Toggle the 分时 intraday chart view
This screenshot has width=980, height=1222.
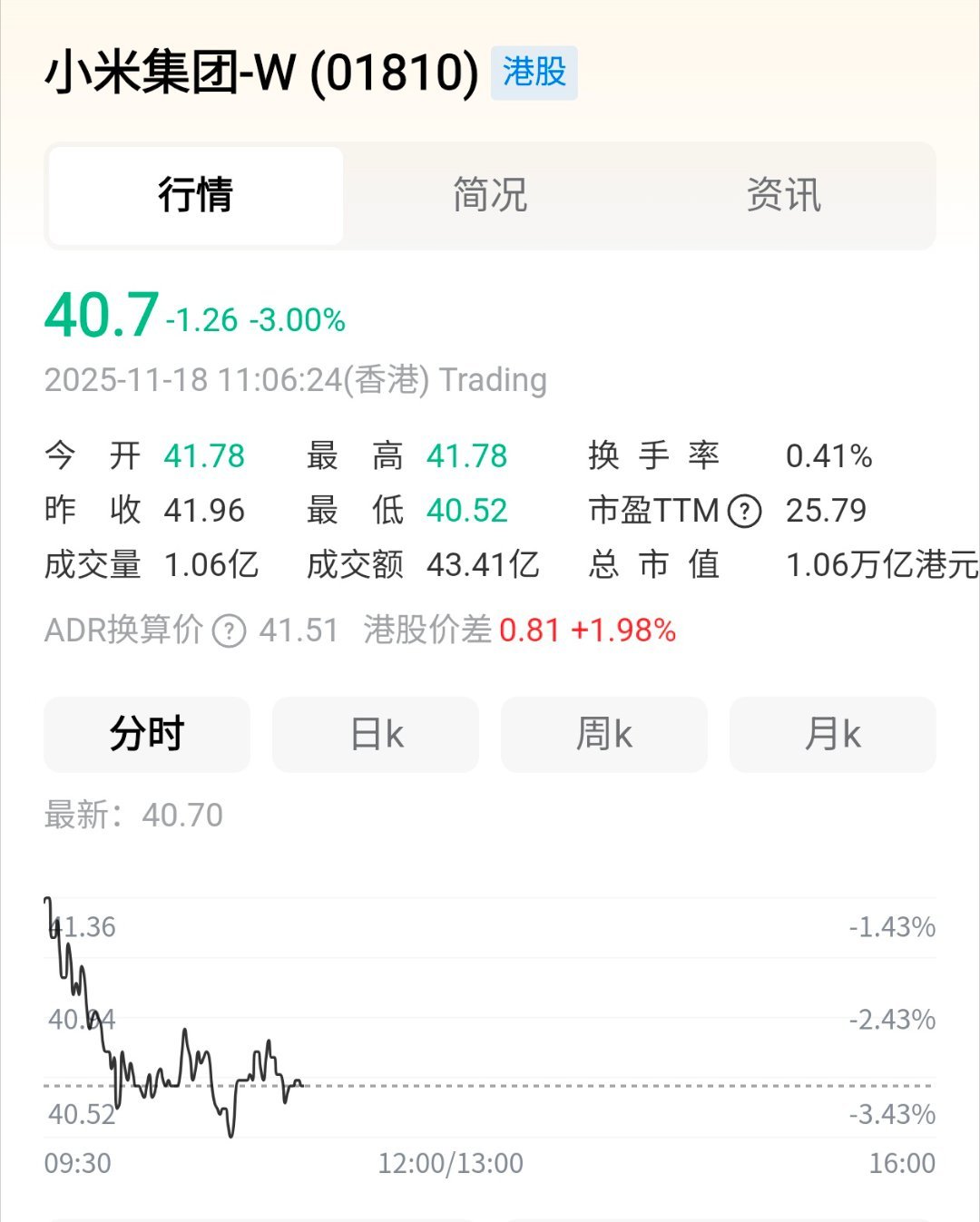(x=147, y=734)
